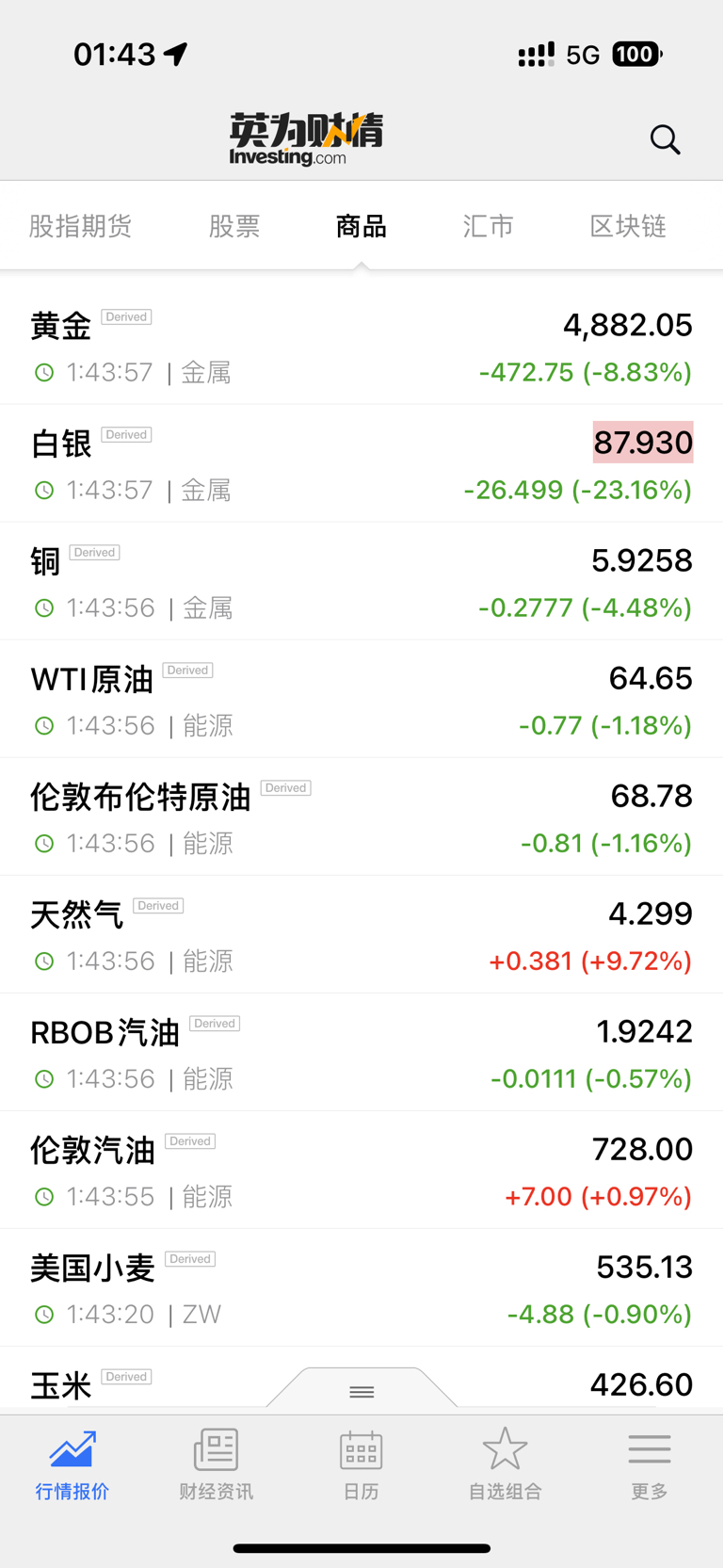Open the 铜 commodity row
This screenshot has width=724, height=1568.
click(x=362, y=583)
